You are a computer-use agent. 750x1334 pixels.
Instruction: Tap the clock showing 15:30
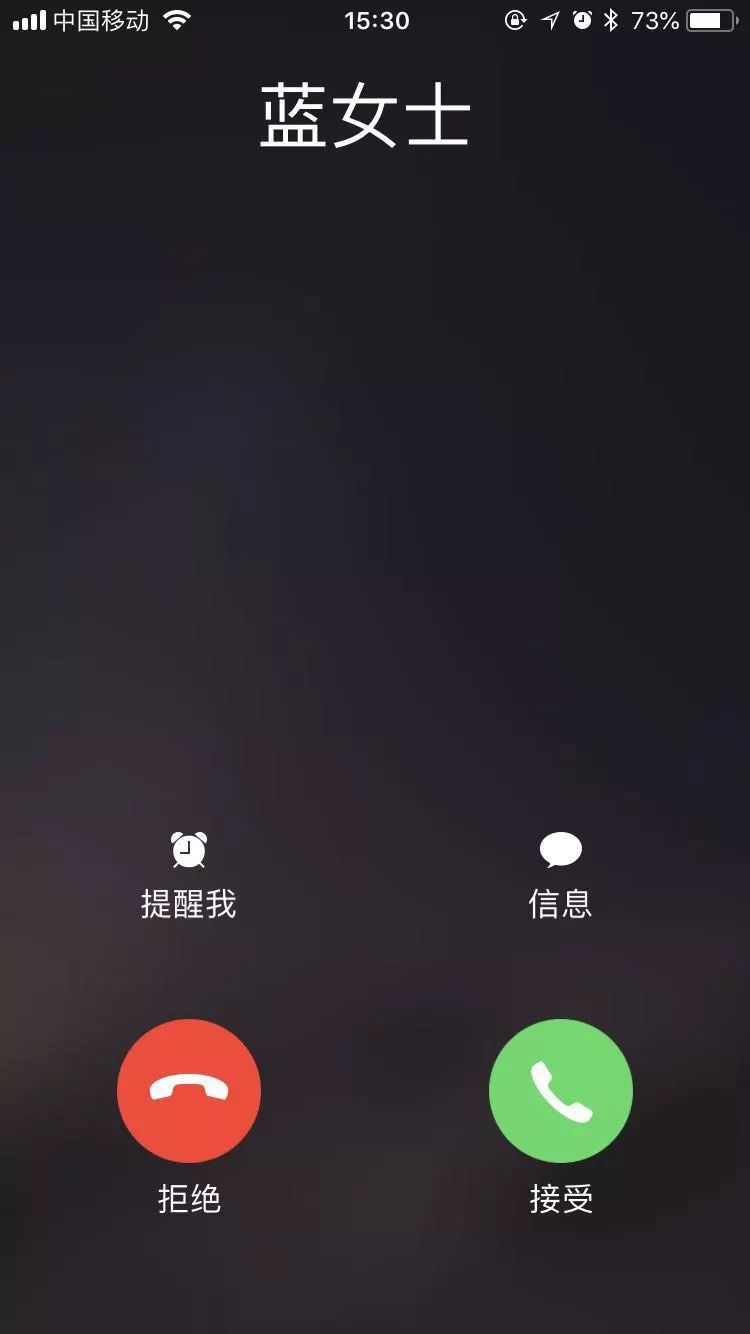(375, 20)
